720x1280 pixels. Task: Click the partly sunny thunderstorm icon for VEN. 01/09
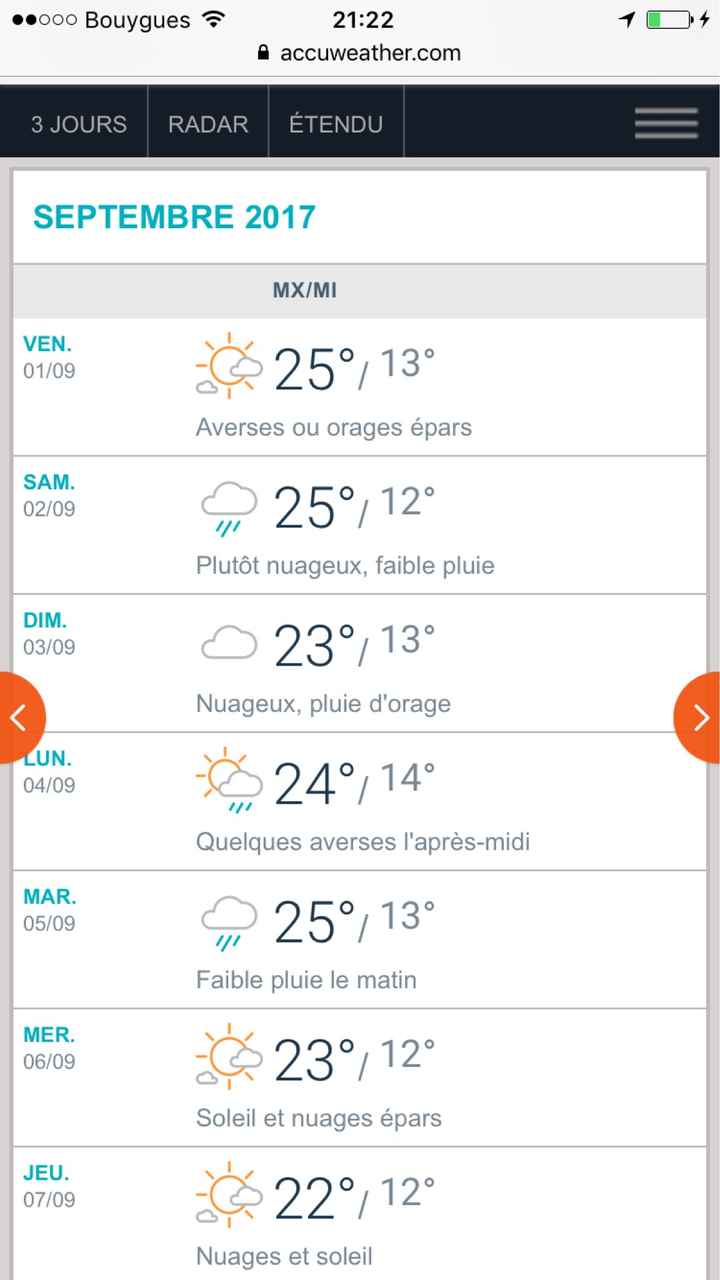coord(227,367)
